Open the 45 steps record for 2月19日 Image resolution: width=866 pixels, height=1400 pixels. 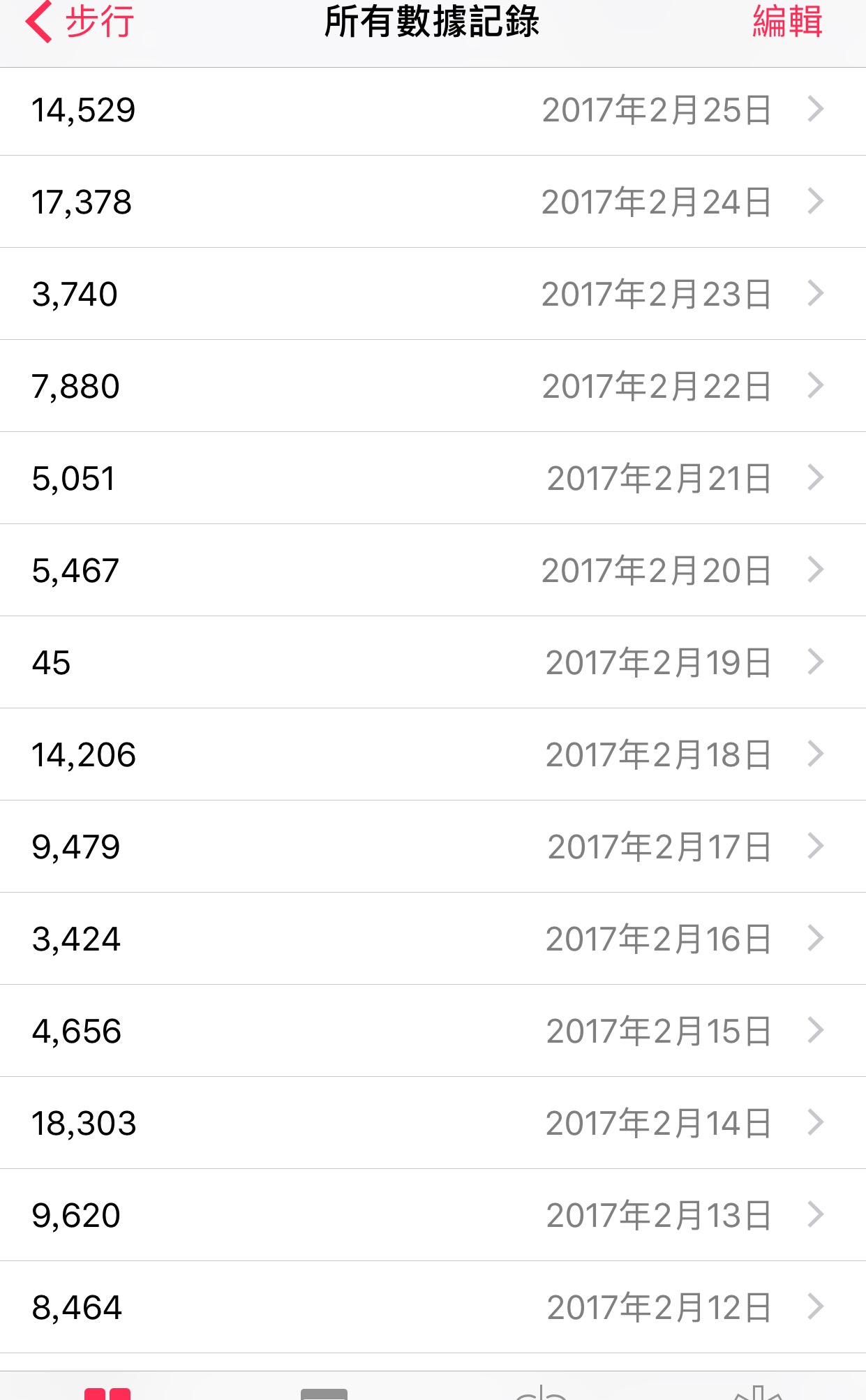click(x=433, y=662)
